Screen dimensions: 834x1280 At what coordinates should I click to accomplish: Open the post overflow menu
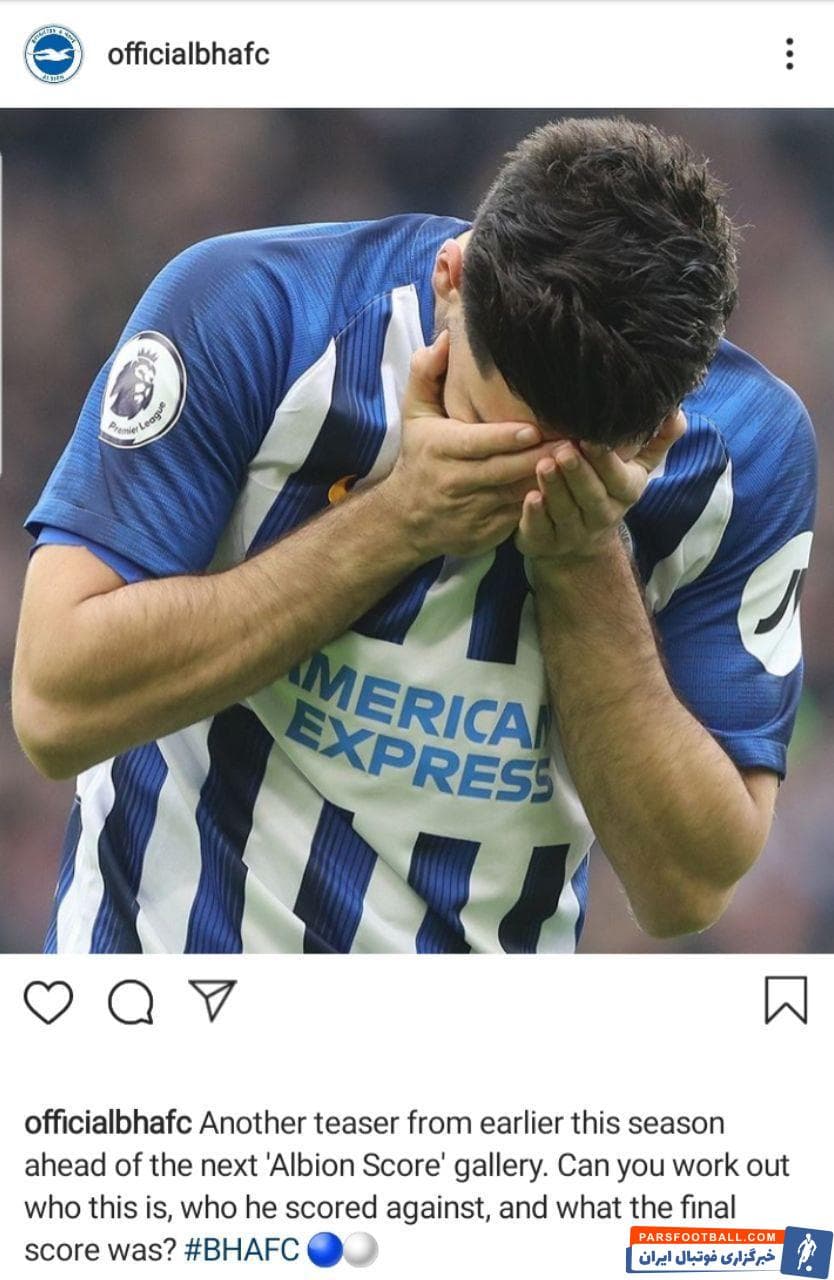point(789,54)
